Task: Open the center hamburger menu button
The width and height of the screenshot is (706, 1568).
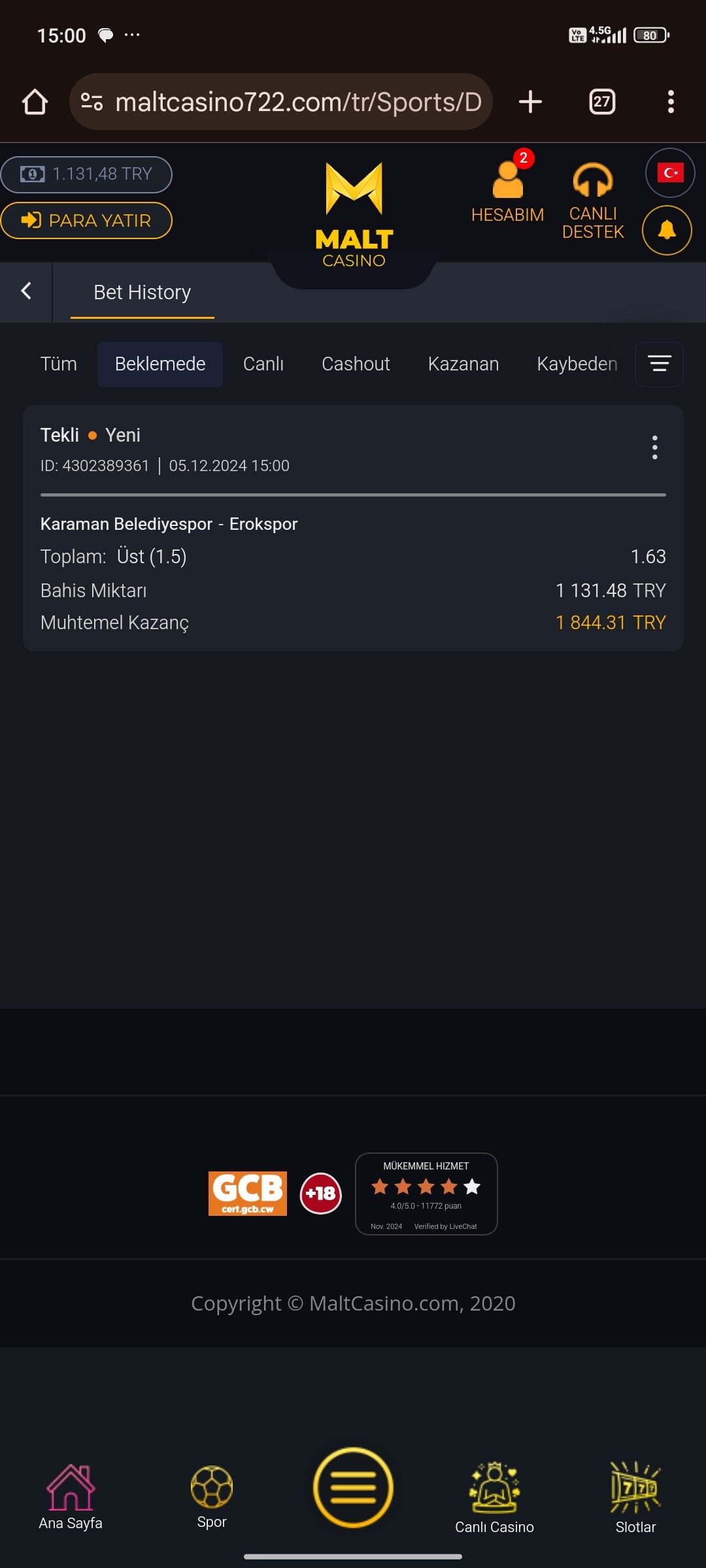Action: tap(353, 1488)
